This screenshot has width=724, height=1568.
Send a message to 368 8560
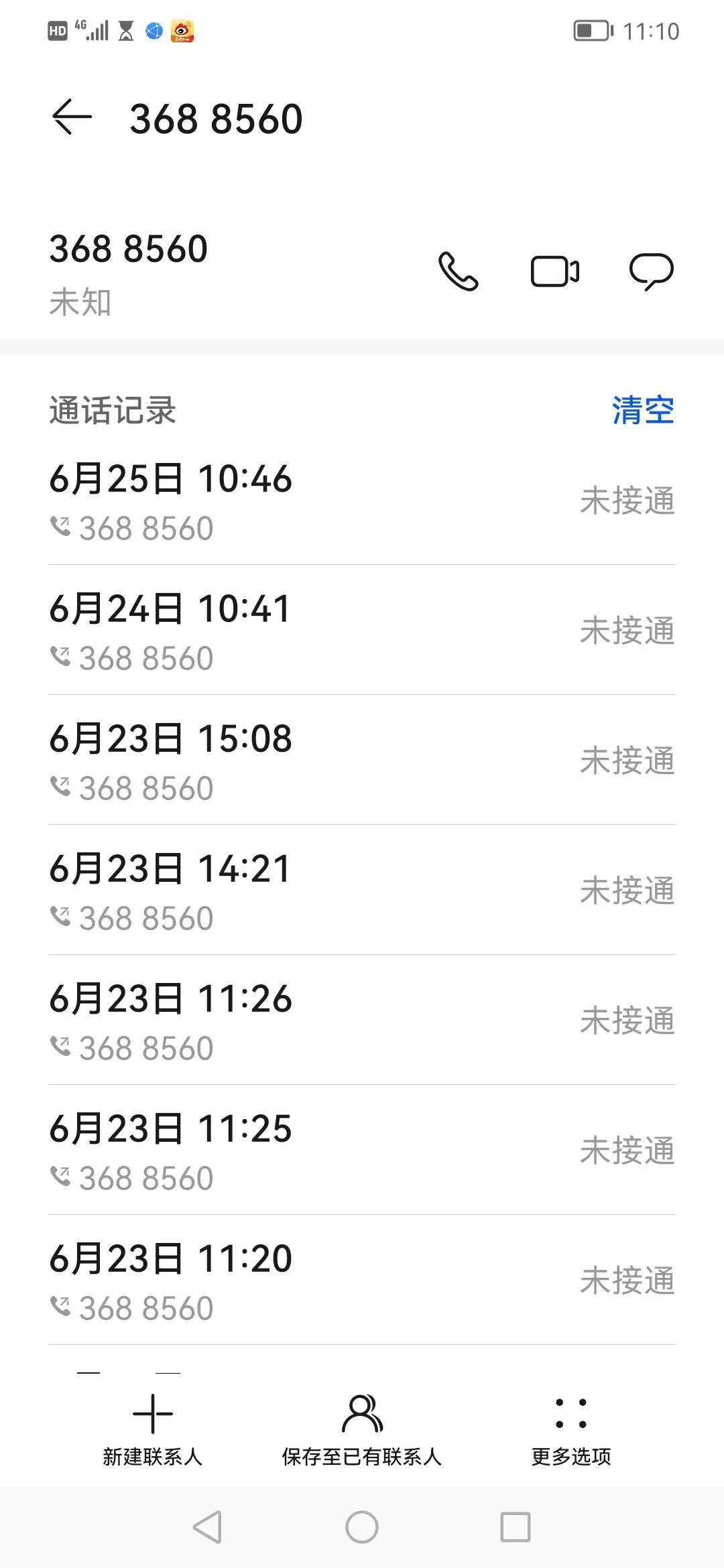(651, 271)
